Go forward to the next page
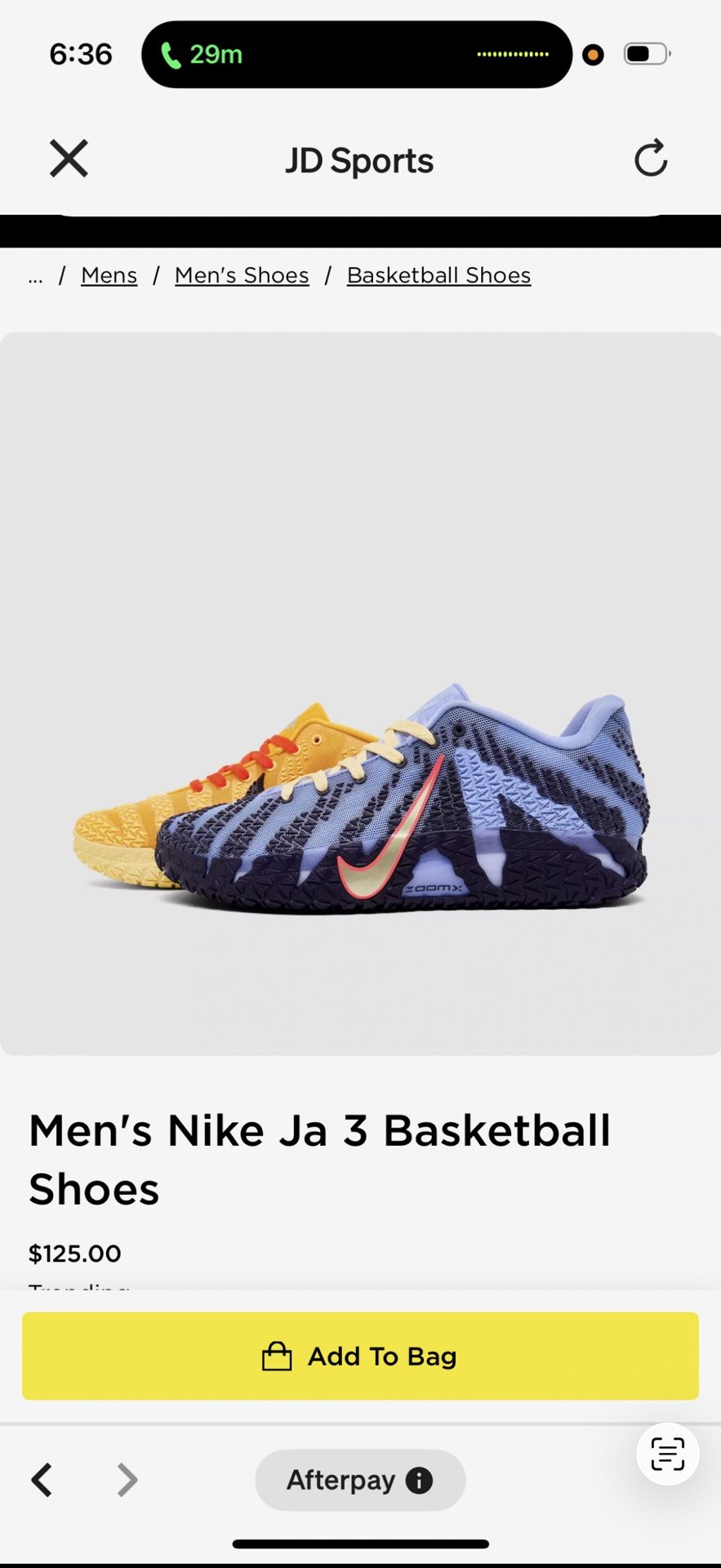 [x=127, y=1480]
